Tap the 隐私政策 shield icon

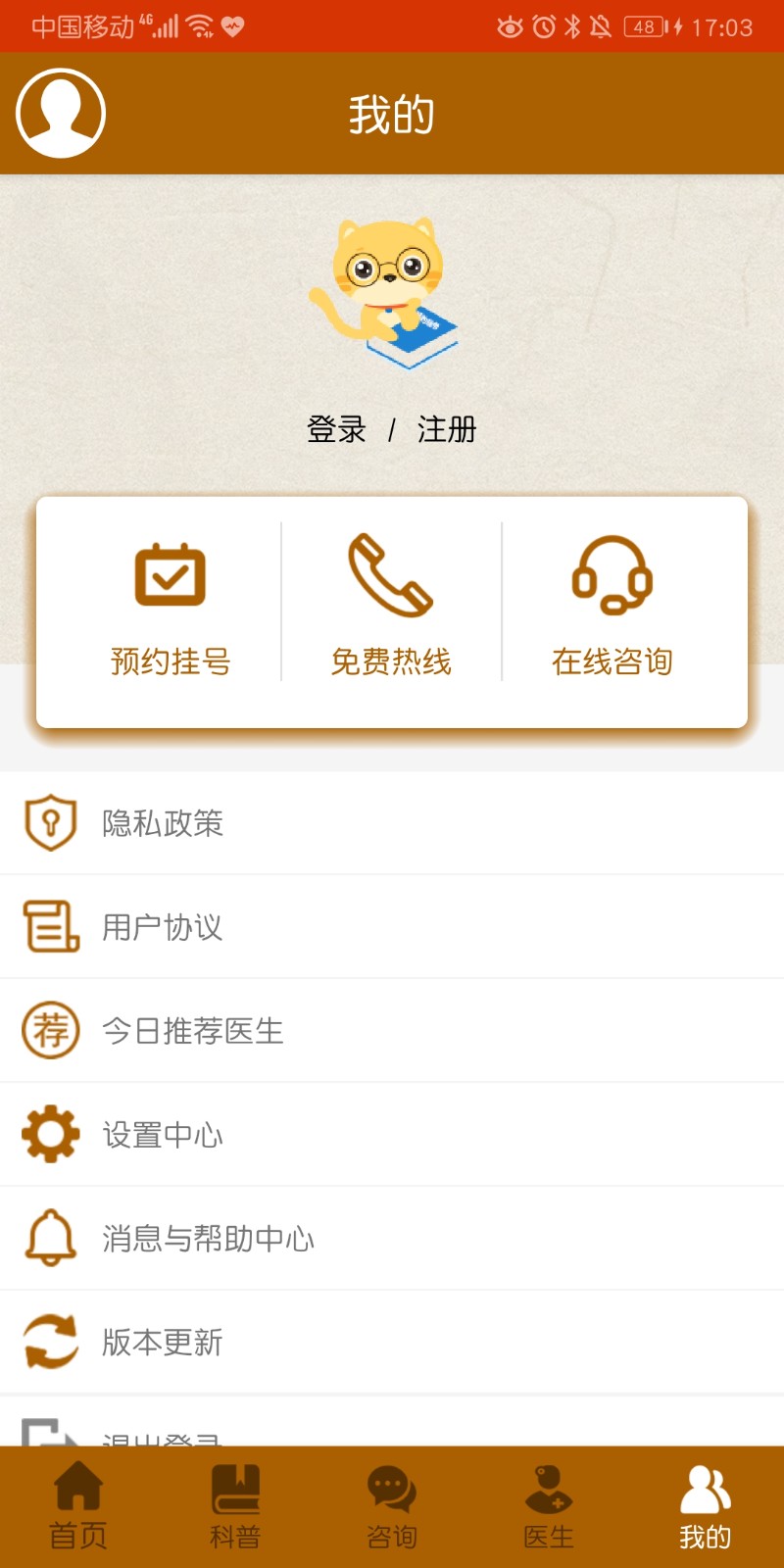(50, 822)
